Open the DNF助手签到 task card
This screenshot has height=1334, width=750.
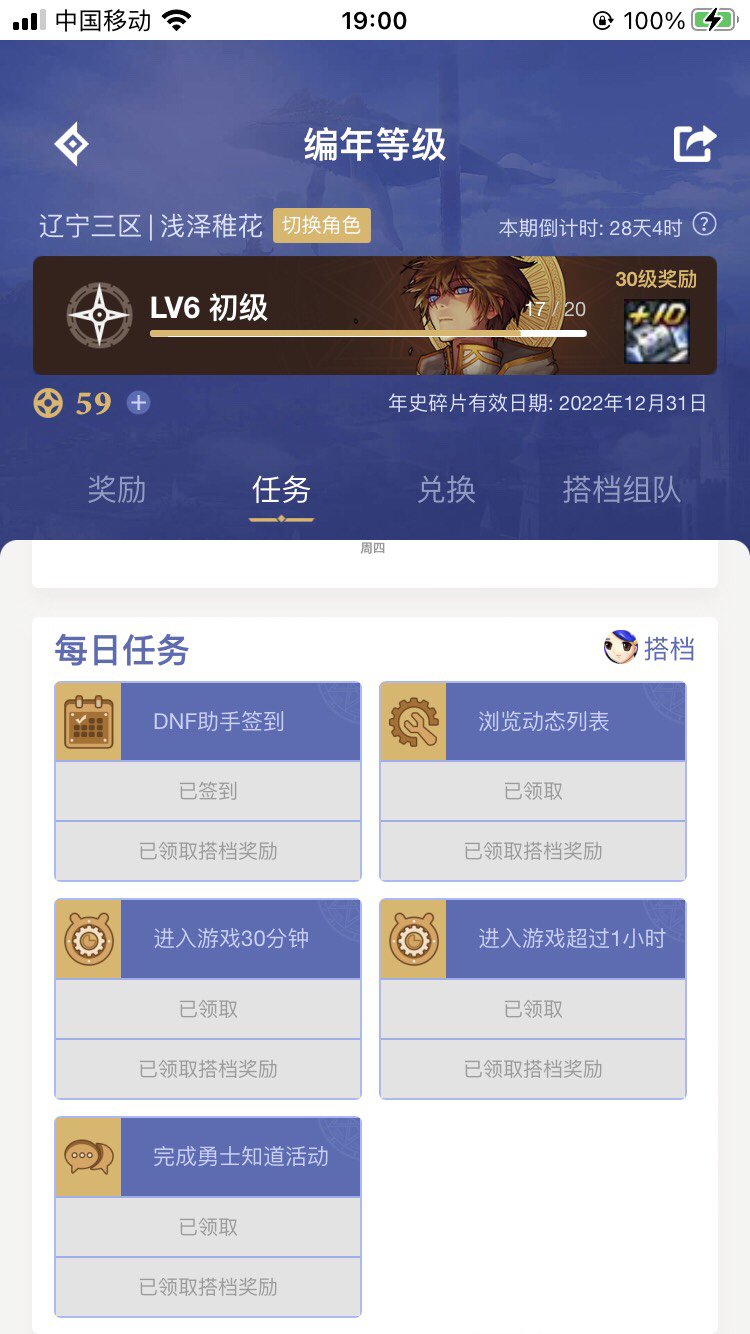(208, 722)
